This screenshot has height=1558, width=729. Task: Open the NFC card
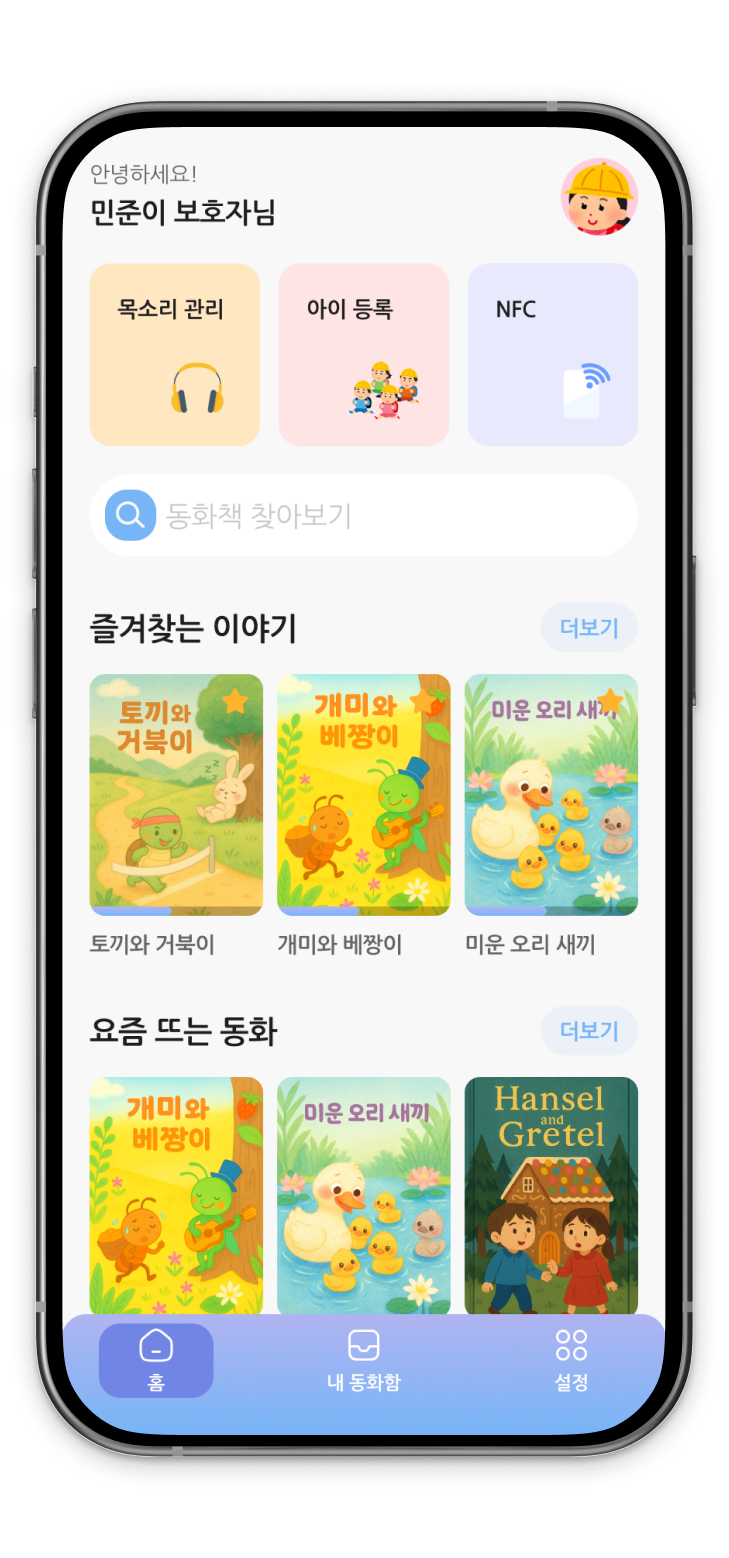552,354
